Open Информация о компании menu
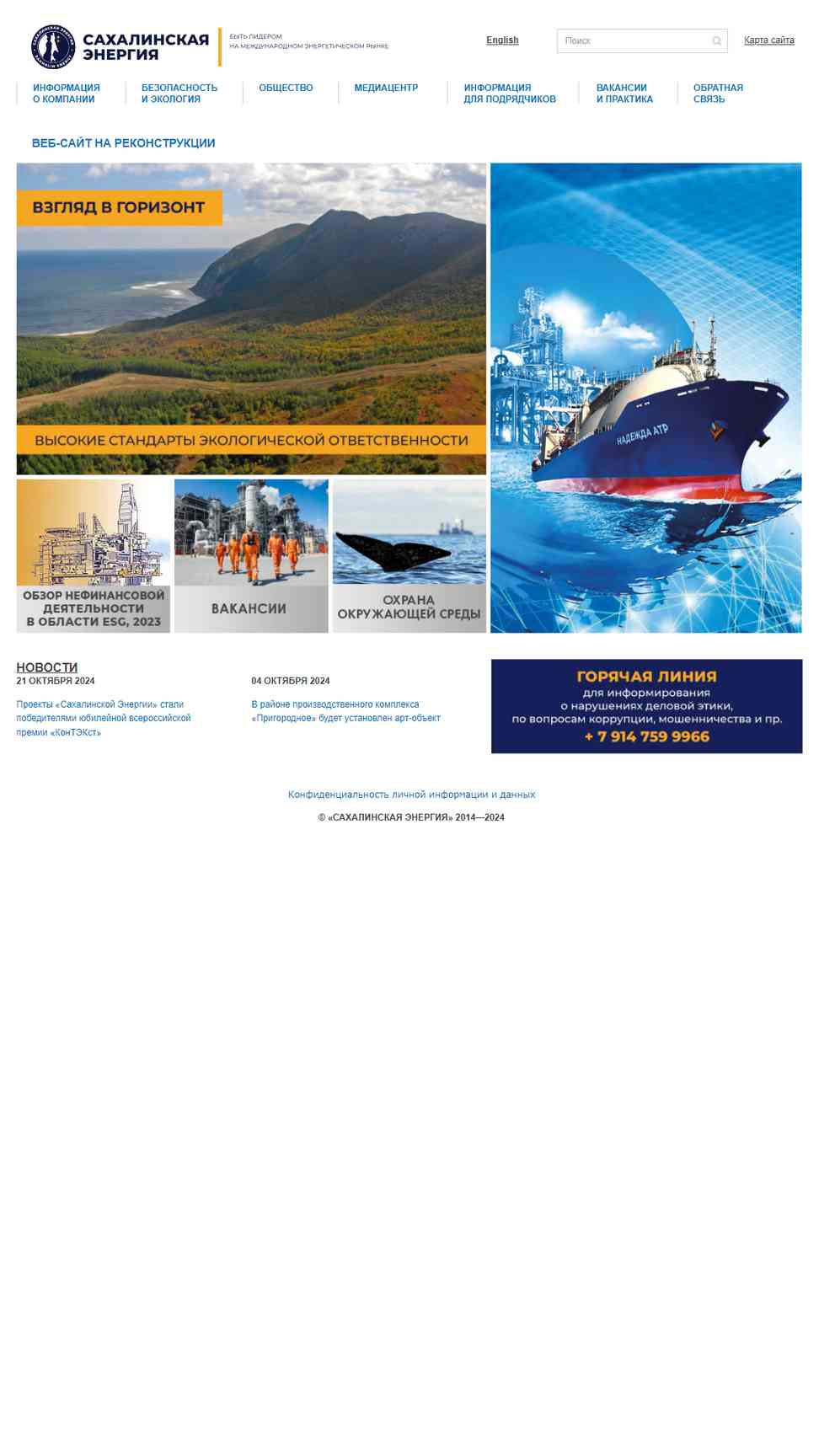819x1456 pixels. tap(67, 94)
